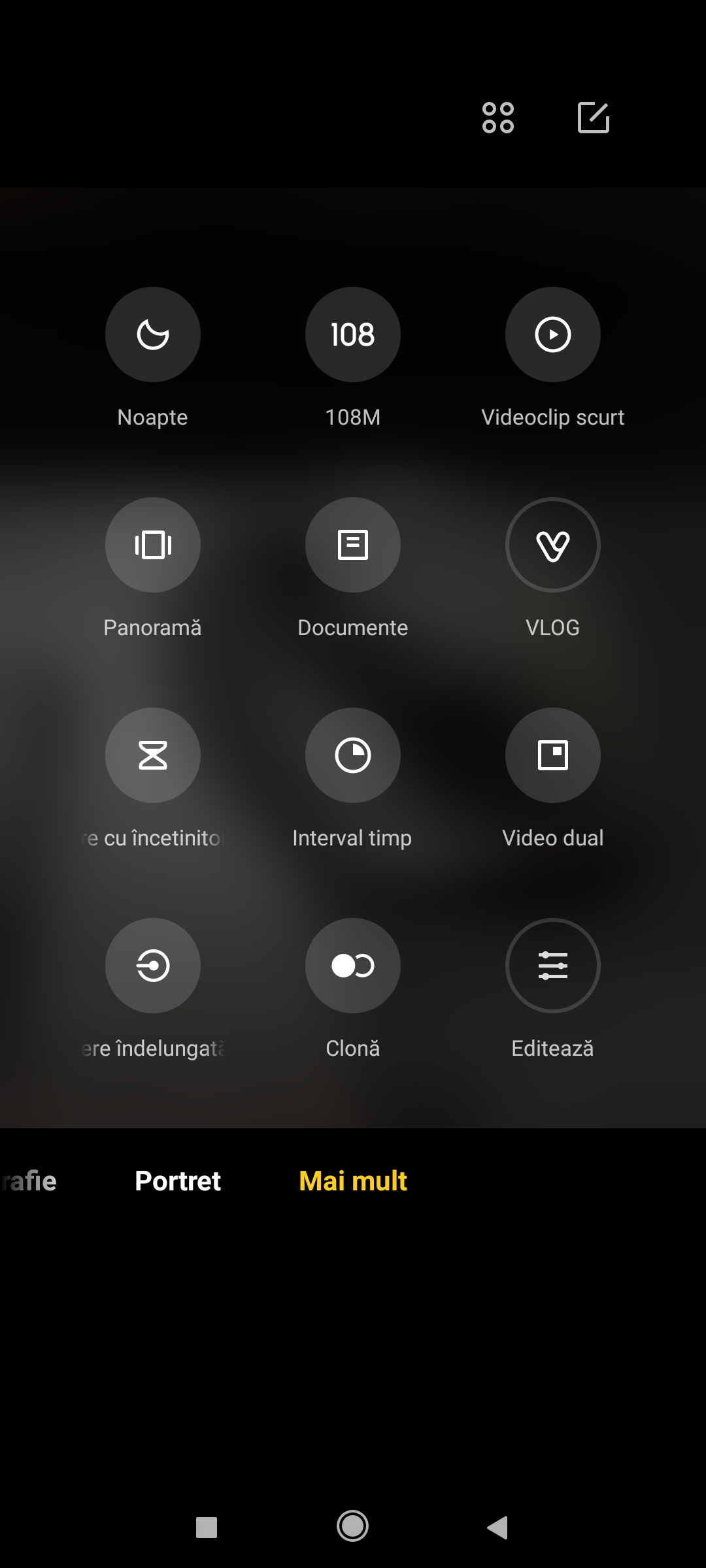Image resolution: width=706 pixels, height=1568 pixels.
Task: Choose the Panoramă mode
Action: point(153,545)
